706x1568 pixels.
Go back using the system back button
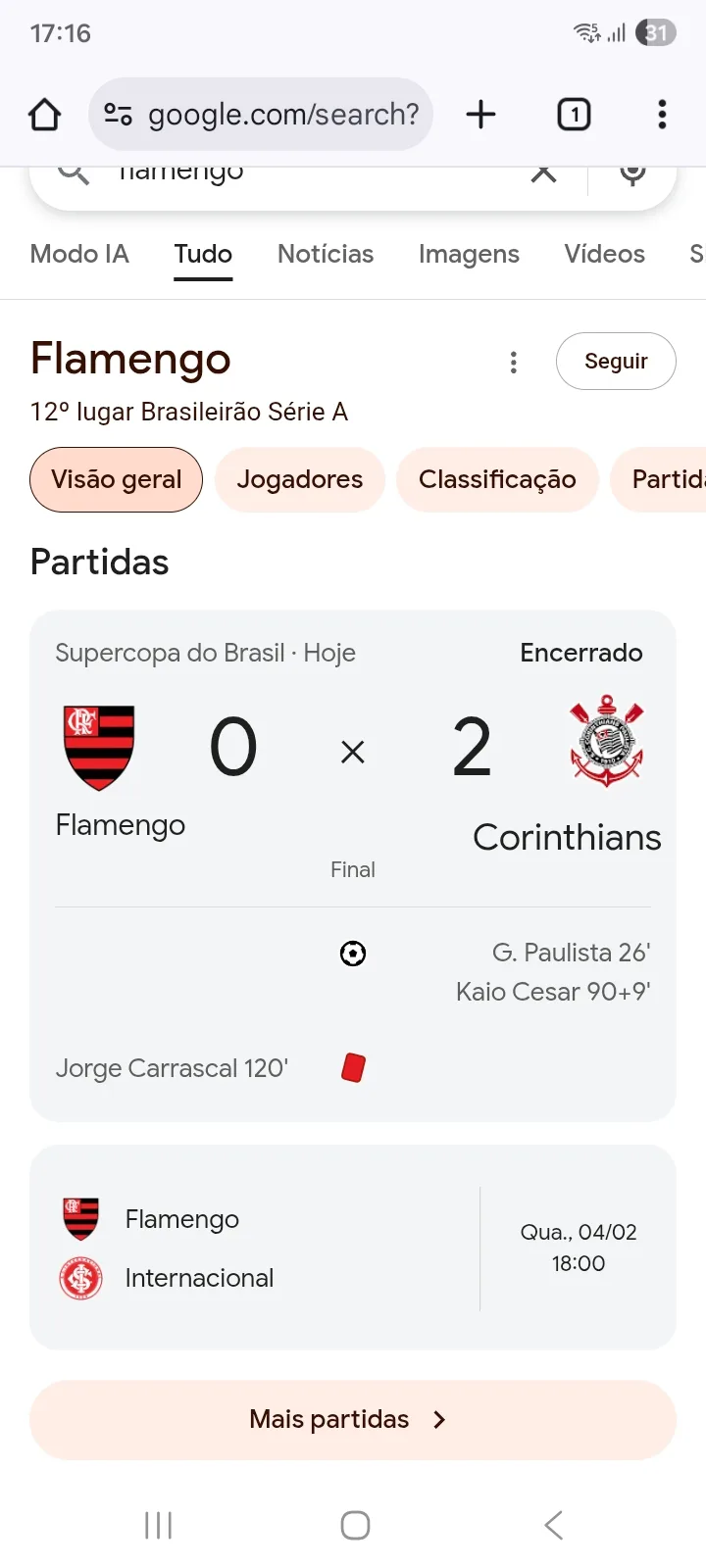pyautogui.click(x=553, y=1525)
